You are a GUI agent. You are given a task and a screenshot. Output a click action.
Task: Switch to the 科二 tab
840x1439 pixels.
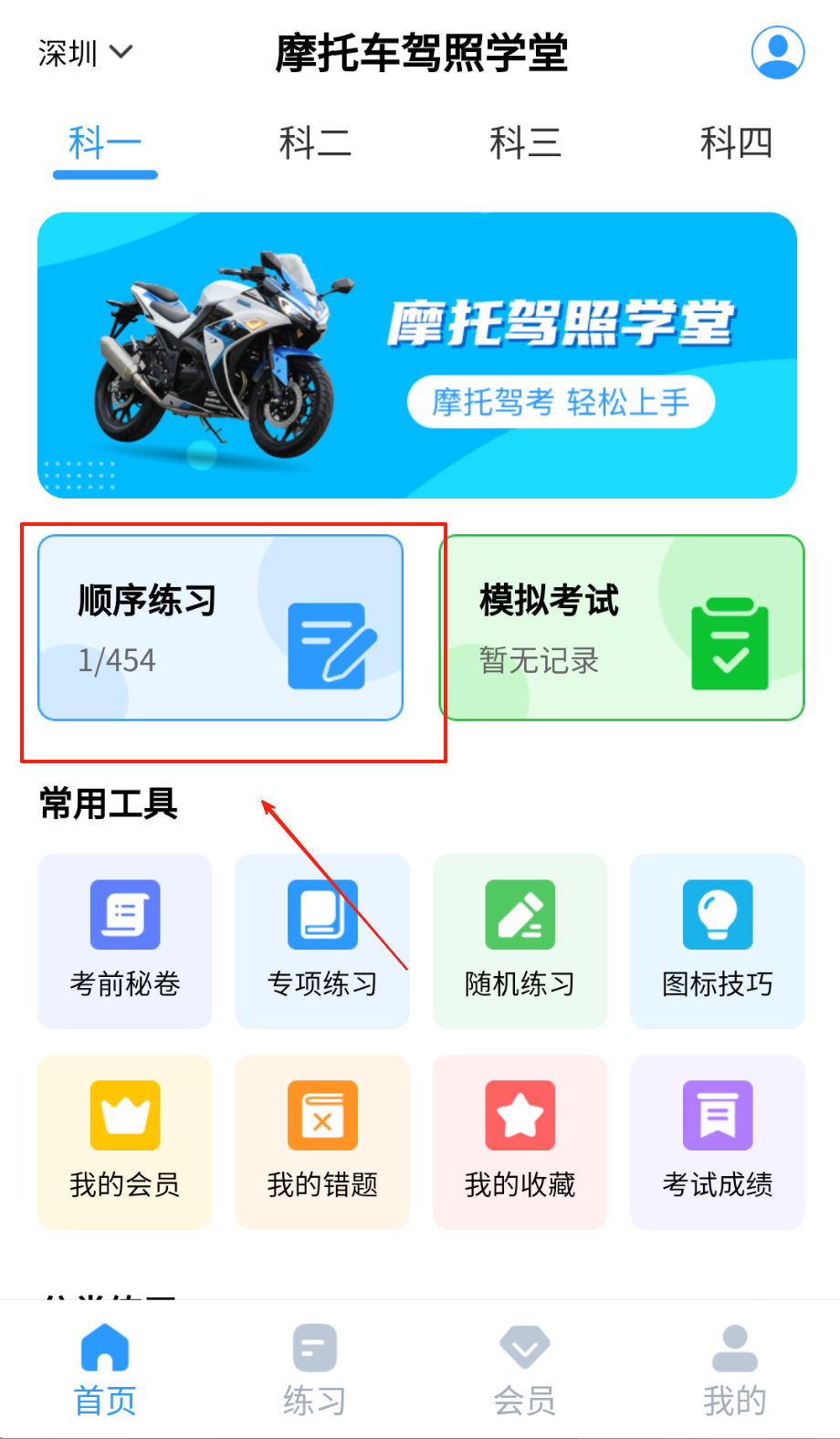[315, 143]
